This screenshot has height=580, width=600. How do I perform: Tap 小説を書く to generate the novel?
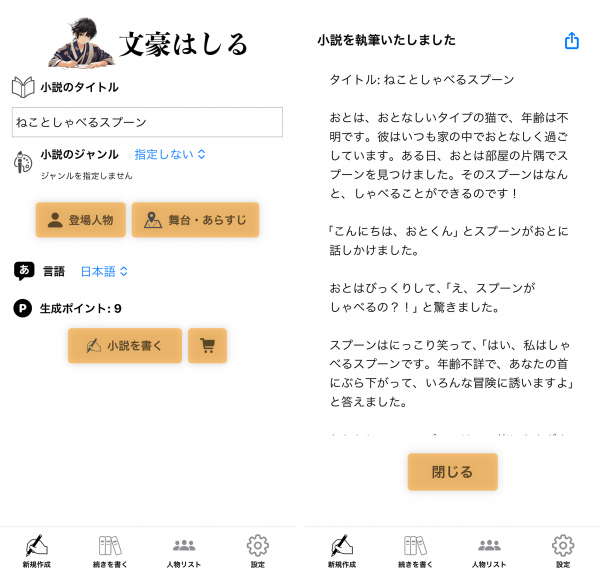pyautogui.click(x=125, y=346)
